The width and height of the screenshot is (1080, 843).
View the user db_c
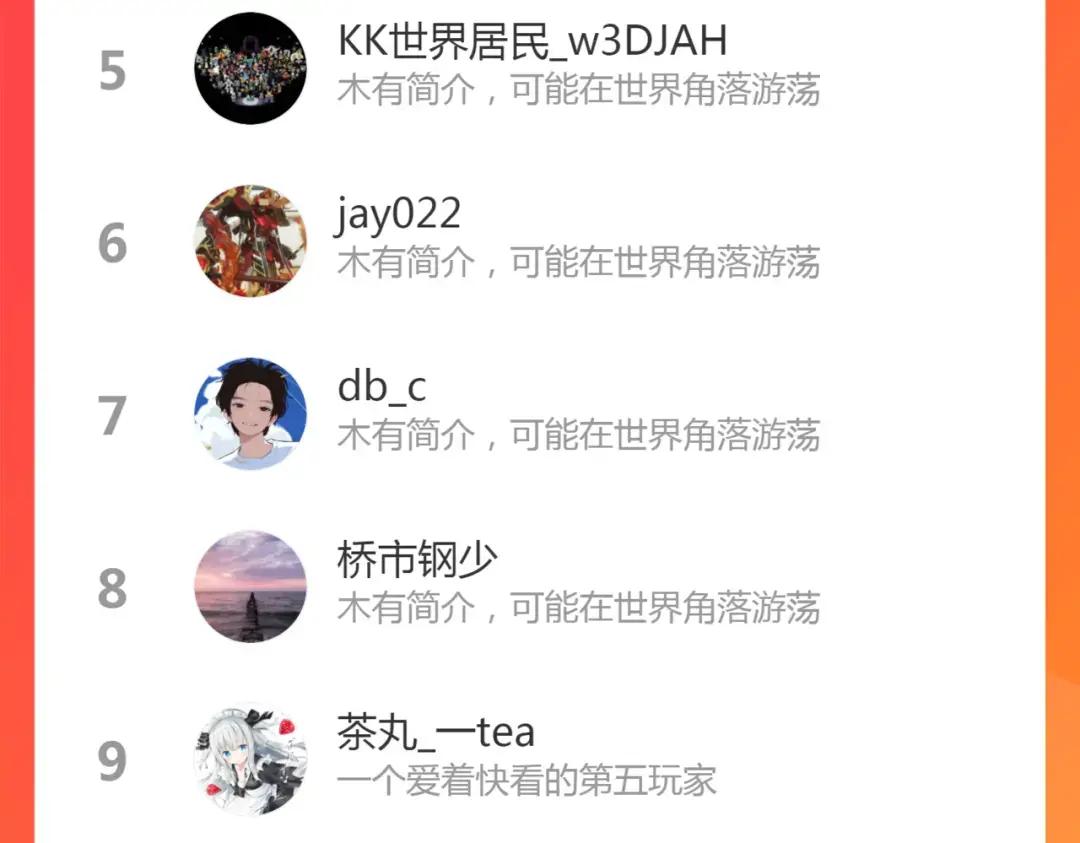pyautogui.click(x=382, y=388)
